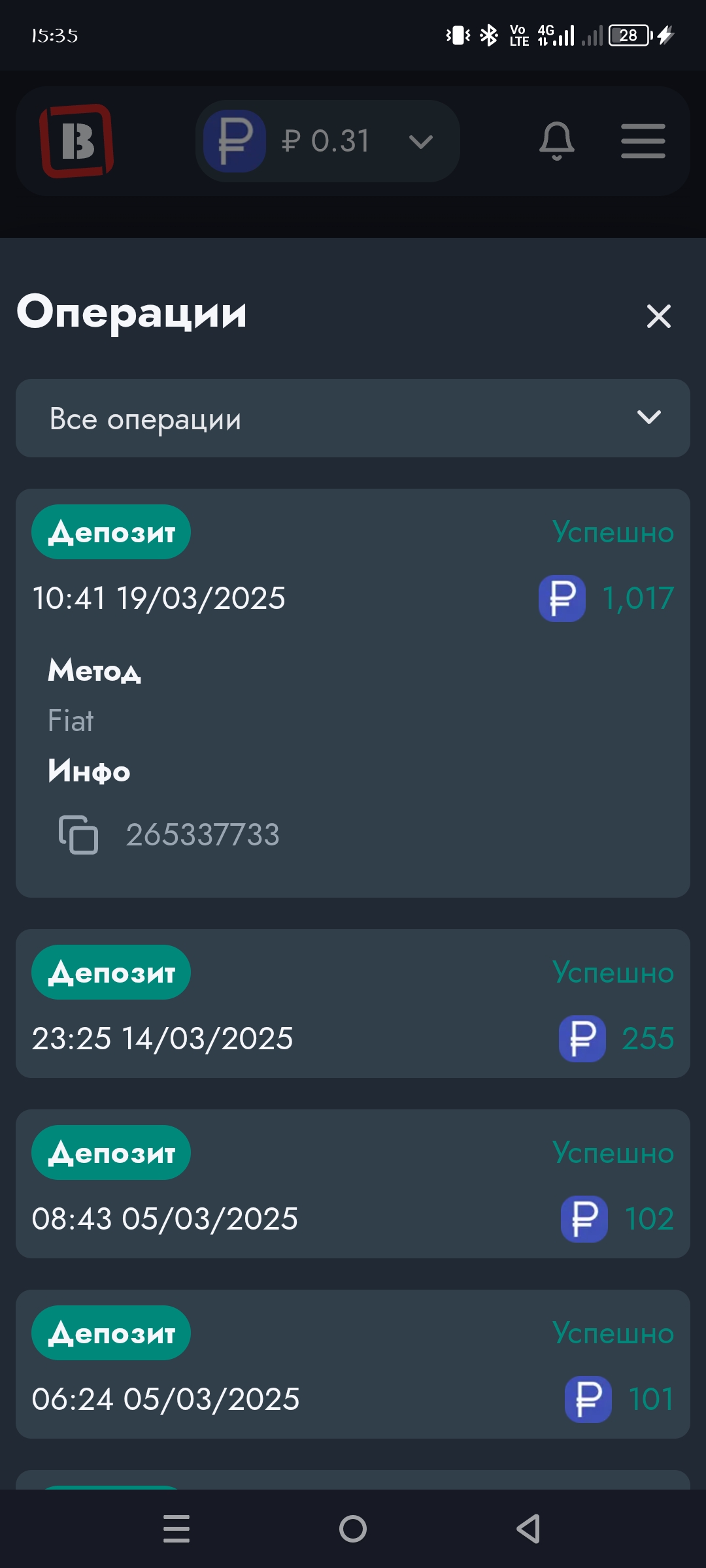Open recent apps from navigation bar
Screen dimensions: 706x1568
(x=176, y=1529)
